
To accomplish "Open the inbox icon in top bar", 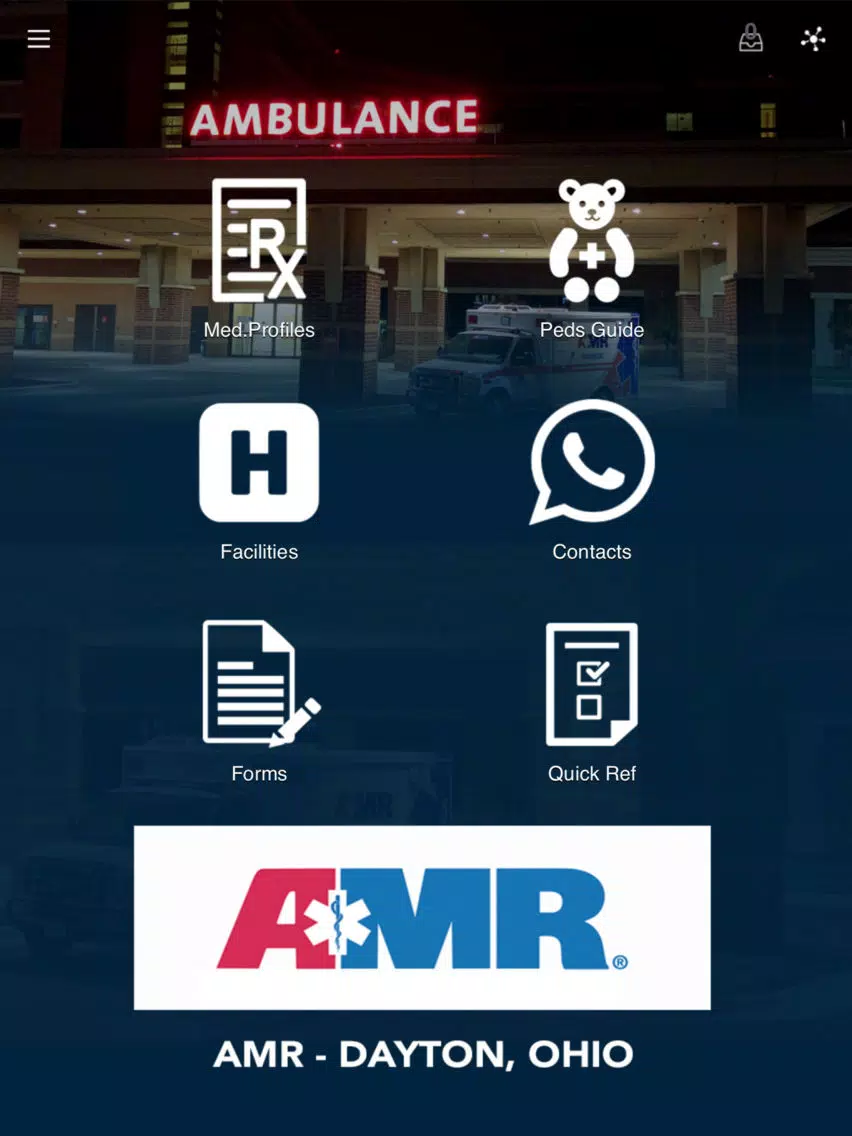I will tap(751, 38).
